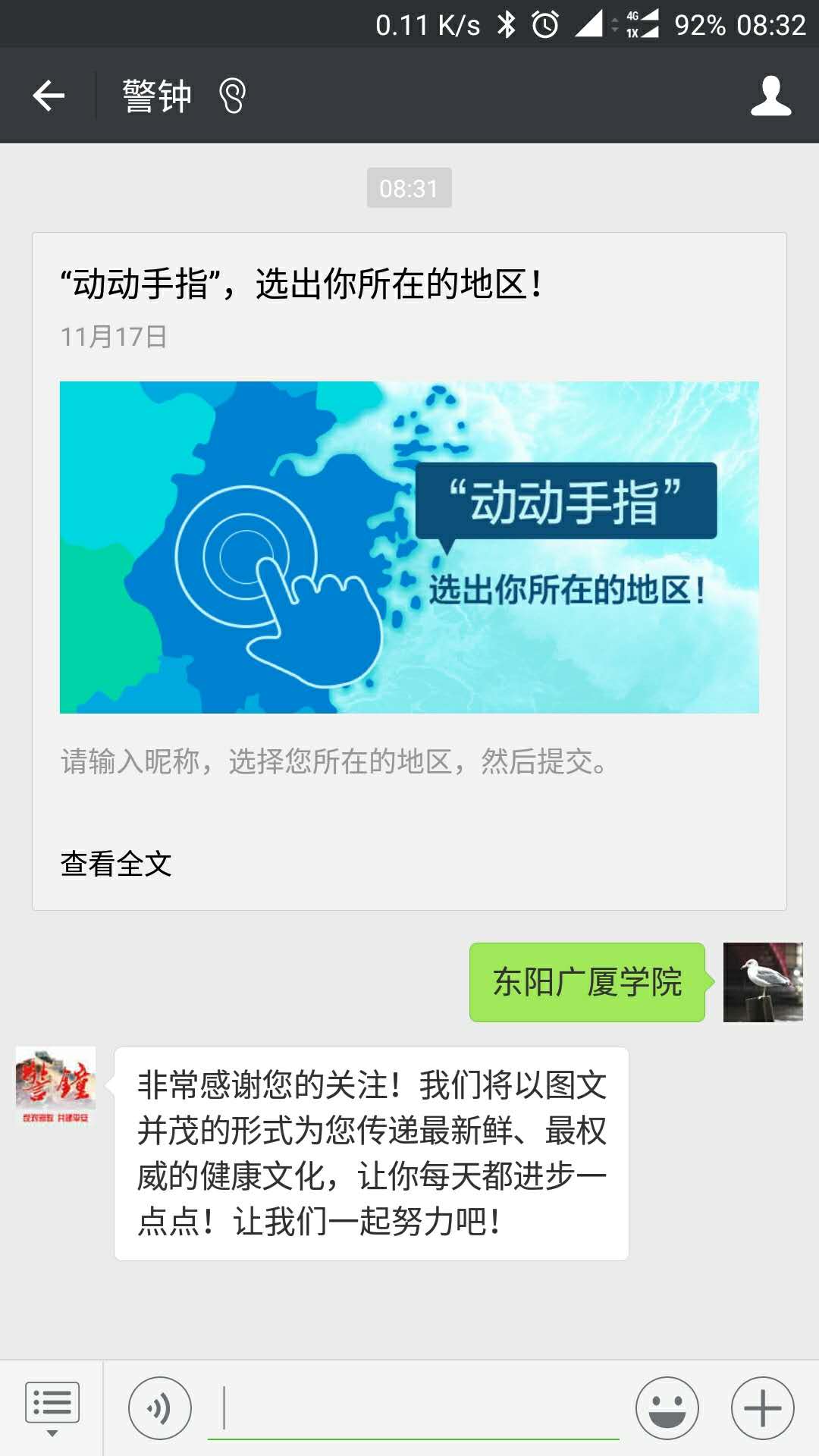The height and width of the screenshot is (1456, 819).
Task: Switch to voice message input
Action: point(159,1407)
